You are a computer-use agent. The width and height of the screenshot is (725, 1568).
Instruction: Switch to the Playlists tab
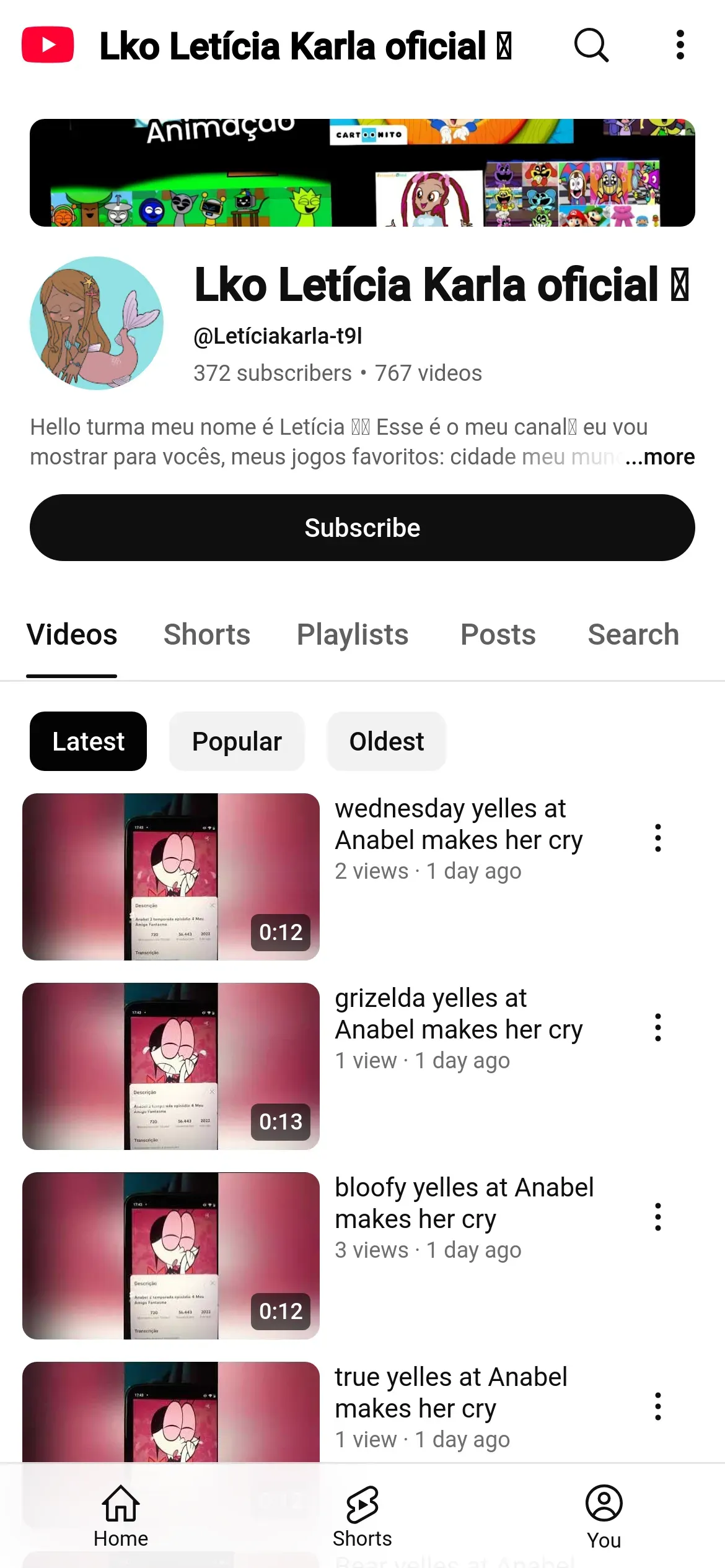(353, 635)
